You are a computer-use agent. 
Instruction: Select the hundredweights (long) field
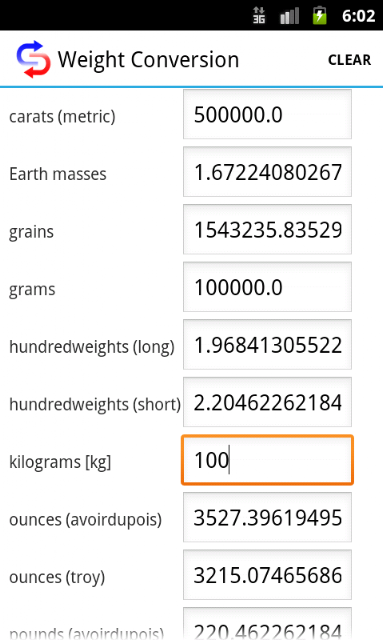267,344
